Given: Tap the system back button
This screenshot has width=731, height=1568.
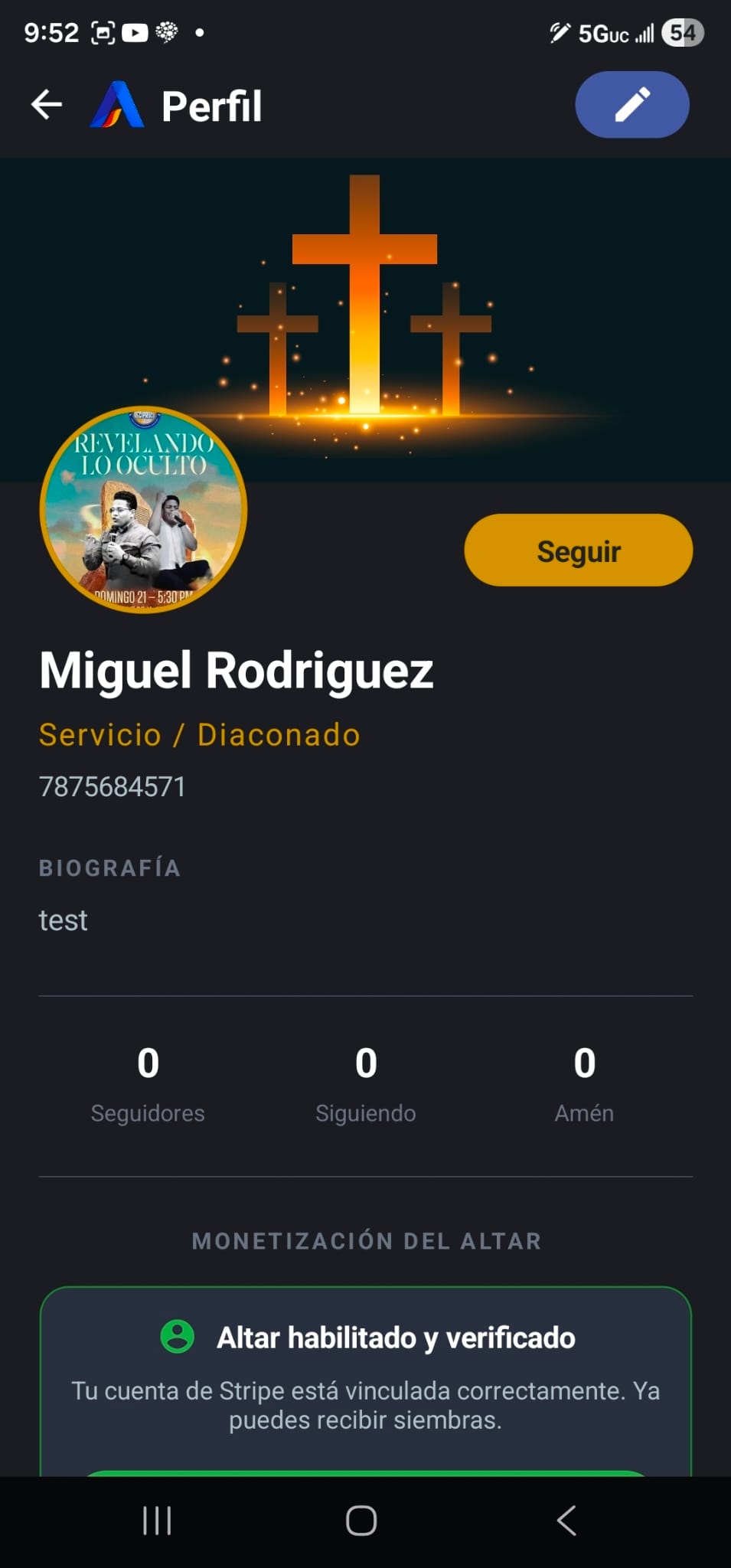Looking at the screenshot, I should (566, 1521).
